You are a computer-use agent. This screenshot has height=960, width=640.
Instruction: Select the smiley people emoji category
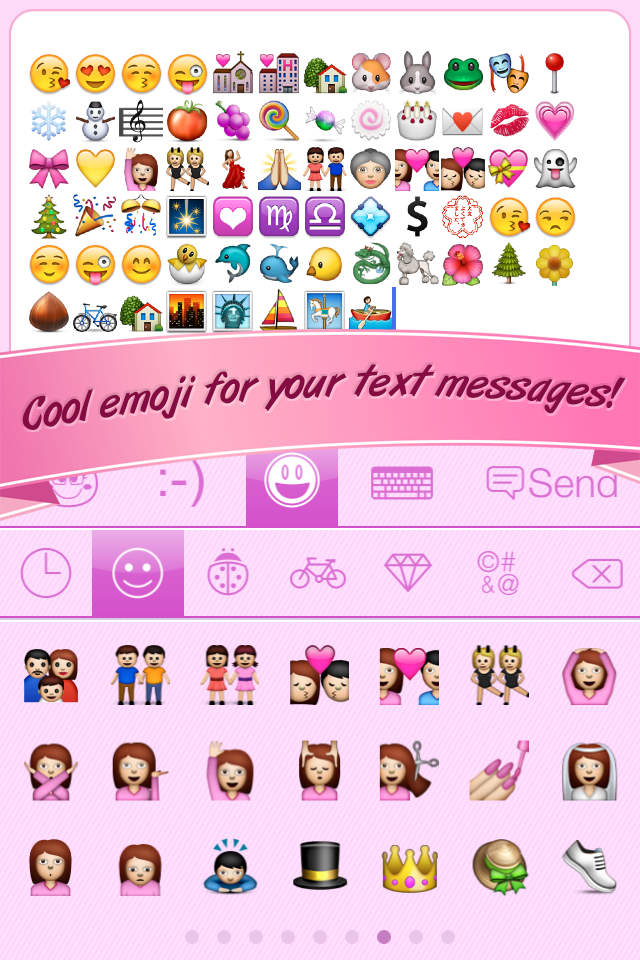(x=138, y=573)
